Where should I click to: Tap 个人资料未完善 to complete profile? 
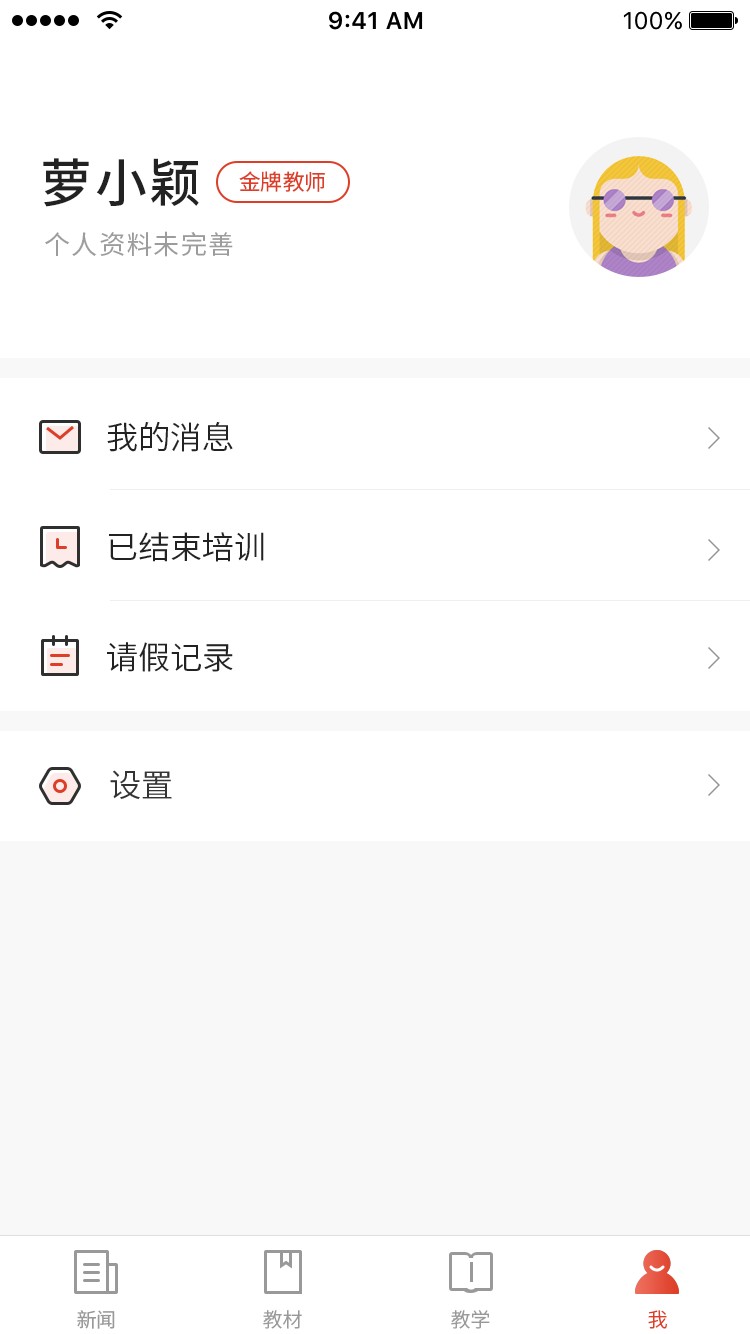138,245
